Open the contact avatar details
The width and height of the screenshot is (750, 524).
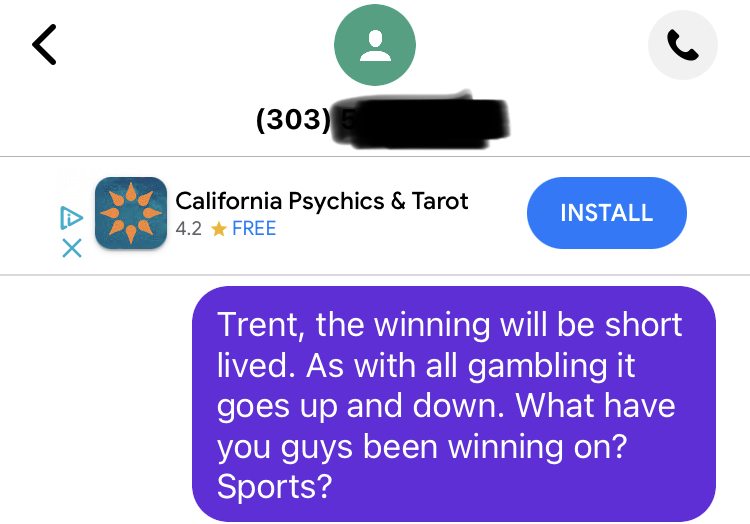coord(375,45)
